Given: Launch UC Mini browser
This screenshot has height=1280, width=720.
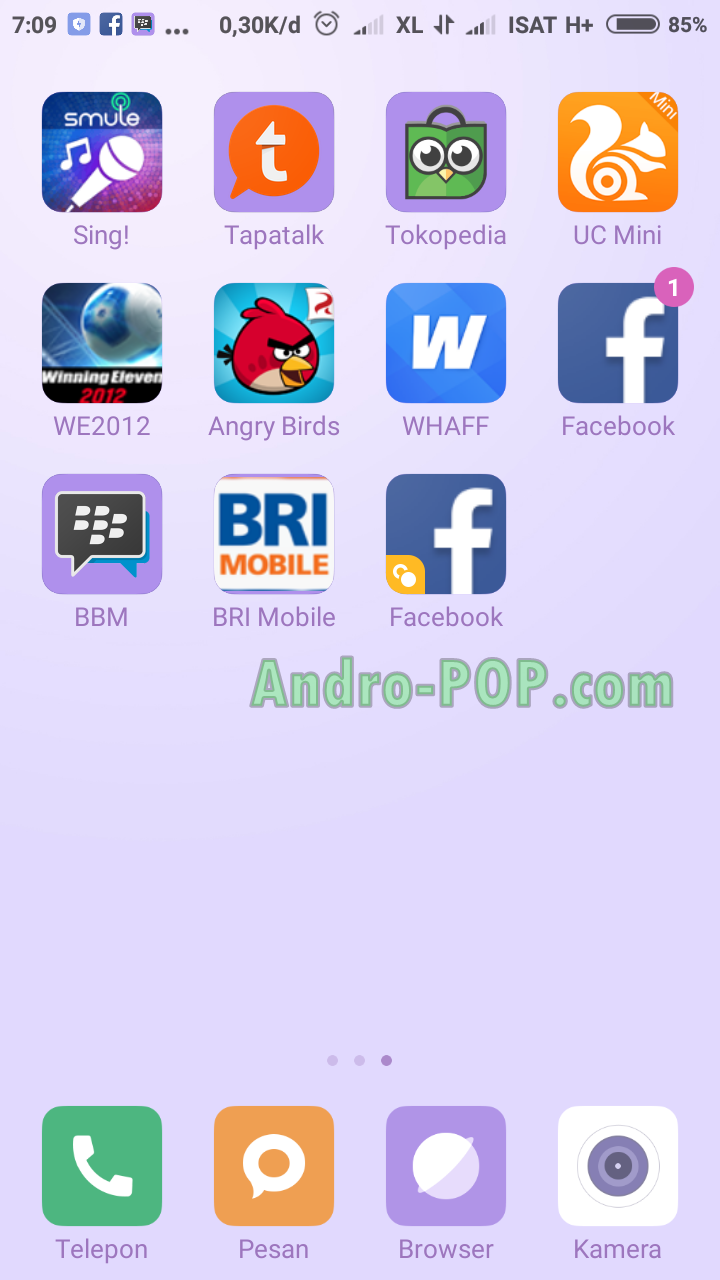Looking at the screenshot, I should point(618,152).
